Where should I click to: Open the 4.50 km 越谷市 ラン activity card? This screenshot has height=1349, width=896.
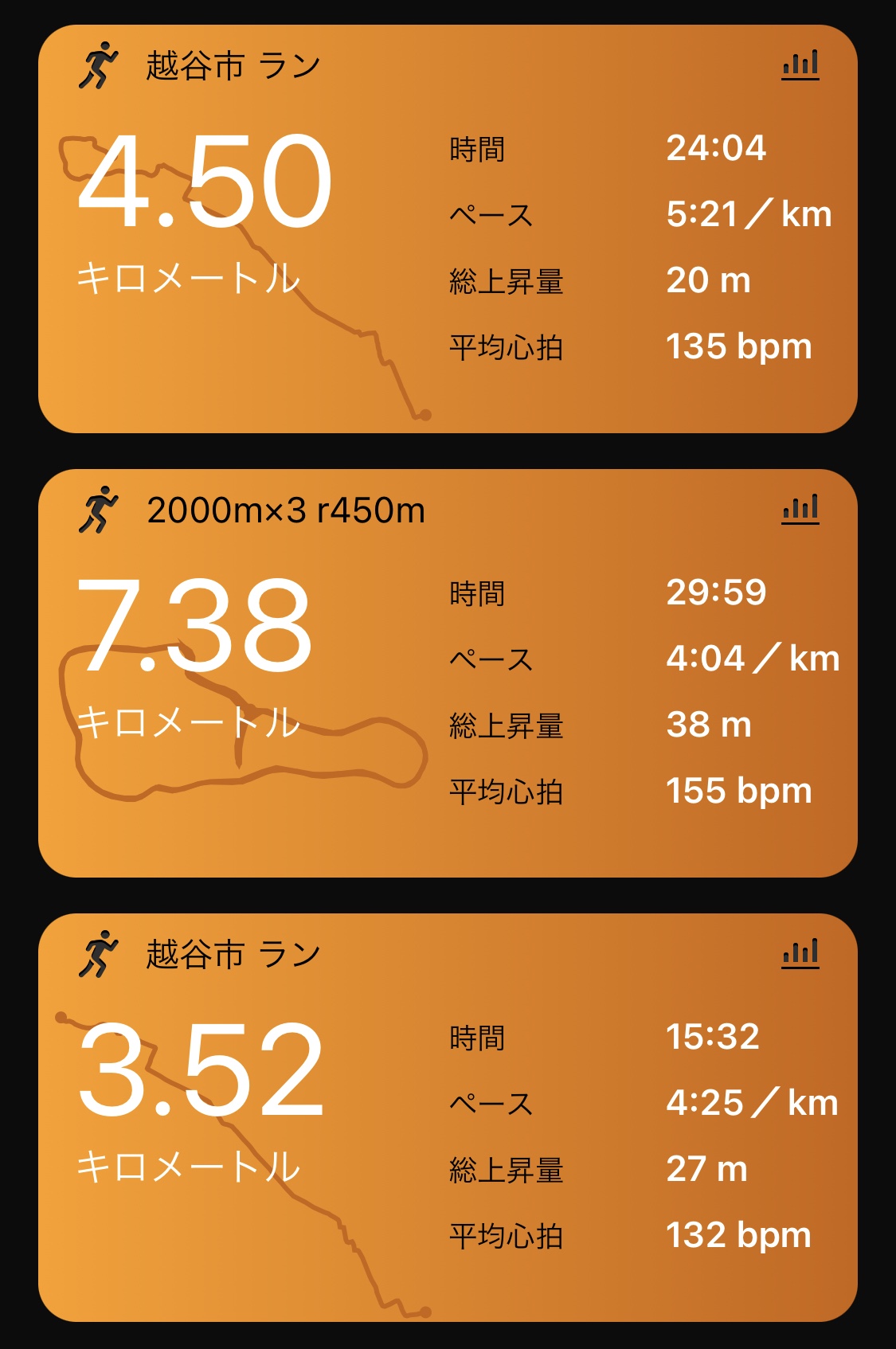448,229
